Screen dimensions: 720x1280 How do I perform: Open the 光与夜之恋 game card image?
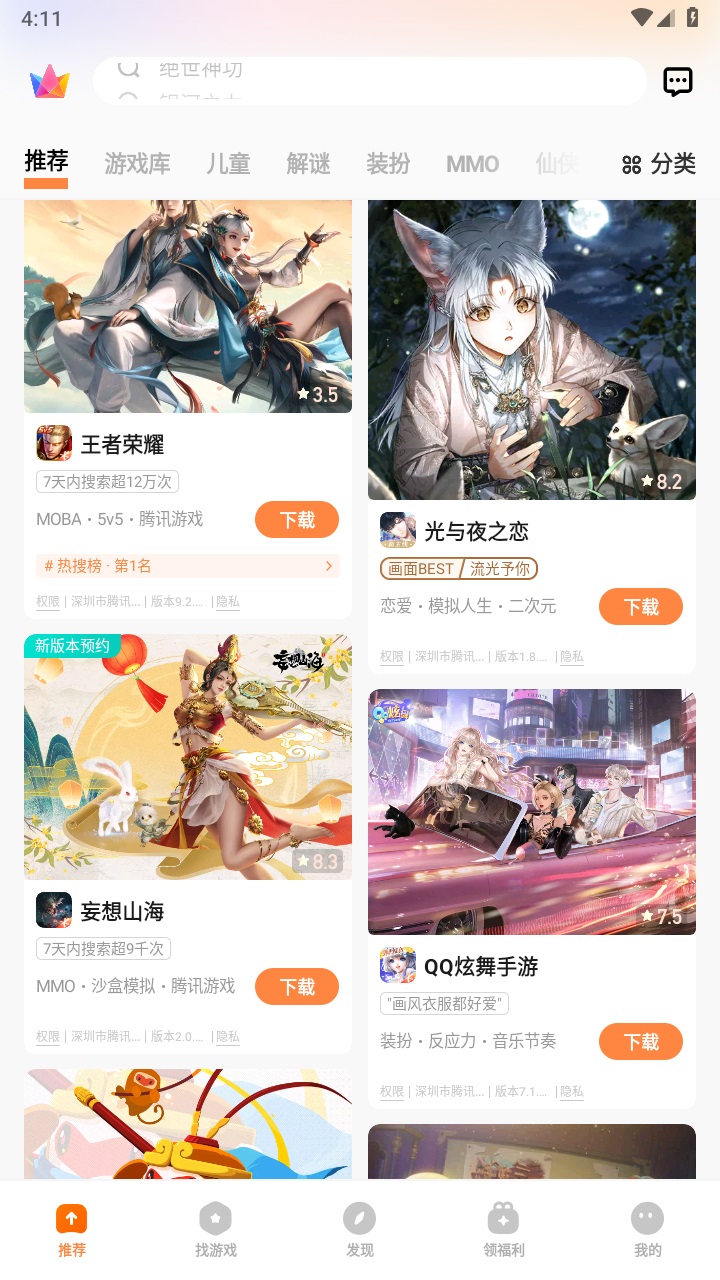click(x=532, y=350)
